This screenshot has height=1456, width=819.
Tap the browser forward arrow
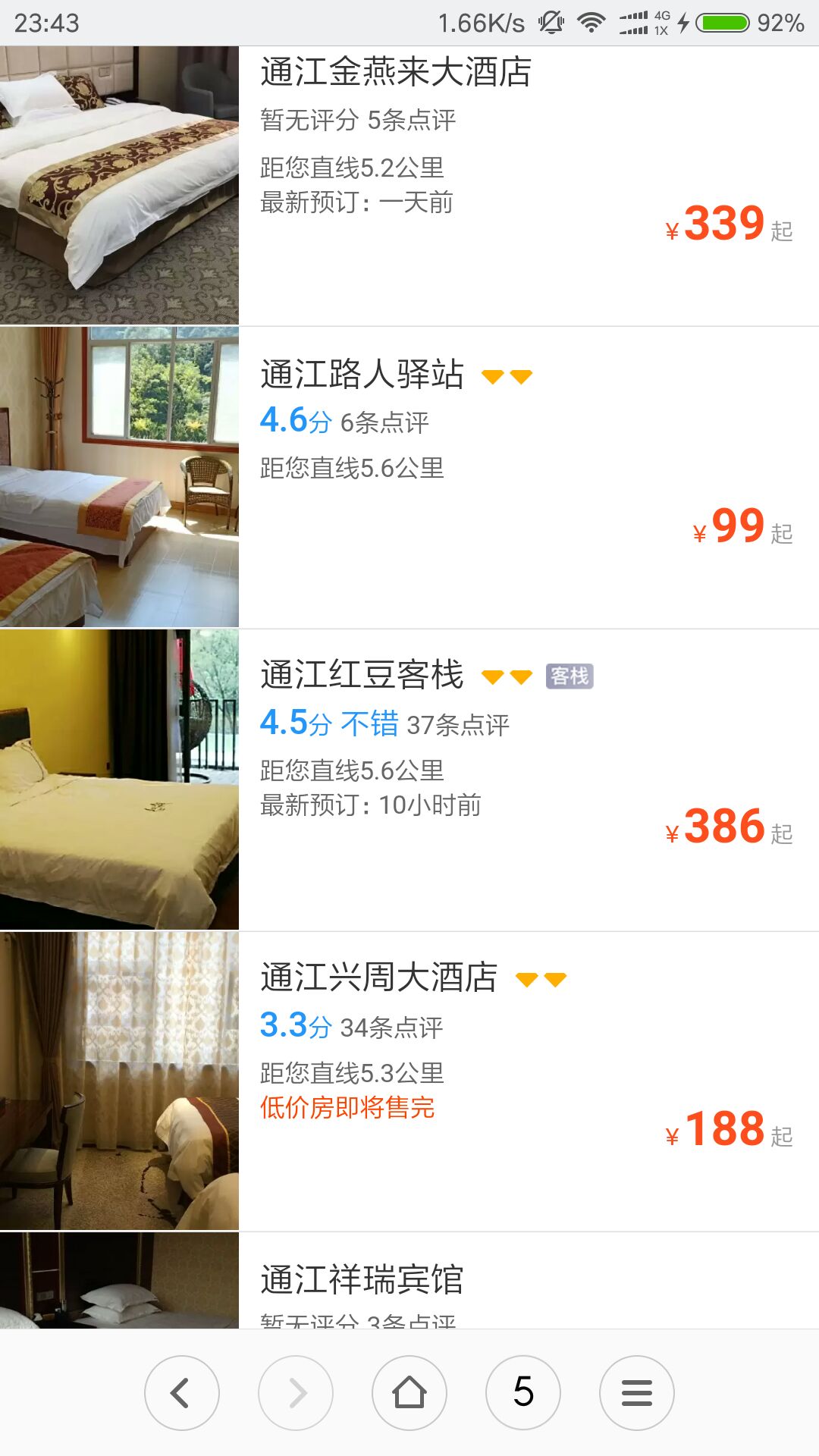click(x=296, y=1393)
